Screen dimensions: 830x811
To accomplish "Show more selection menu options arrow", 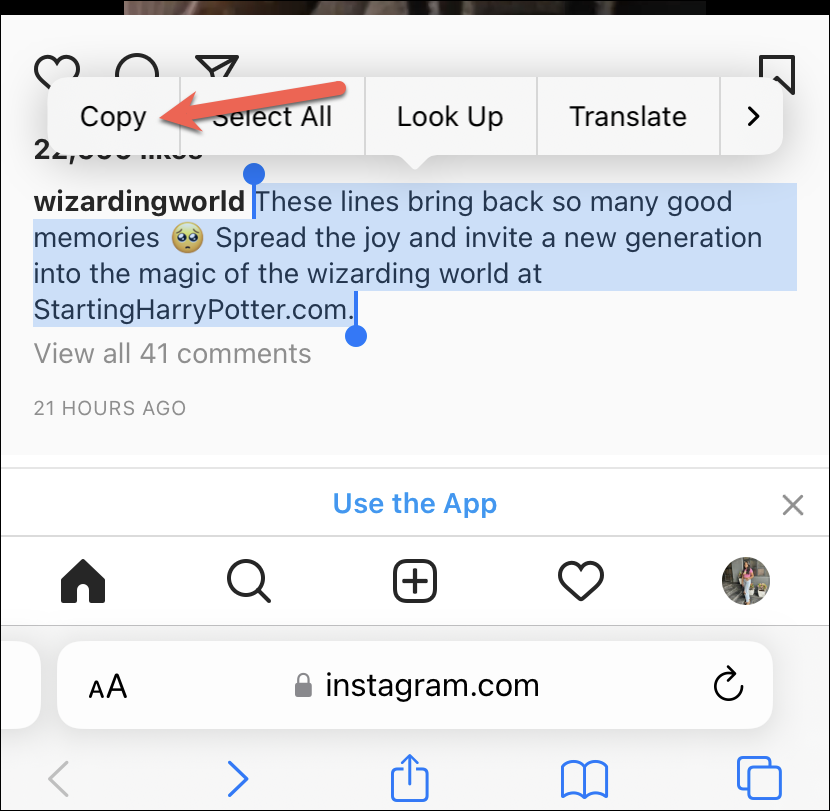I will click(753, 117).
